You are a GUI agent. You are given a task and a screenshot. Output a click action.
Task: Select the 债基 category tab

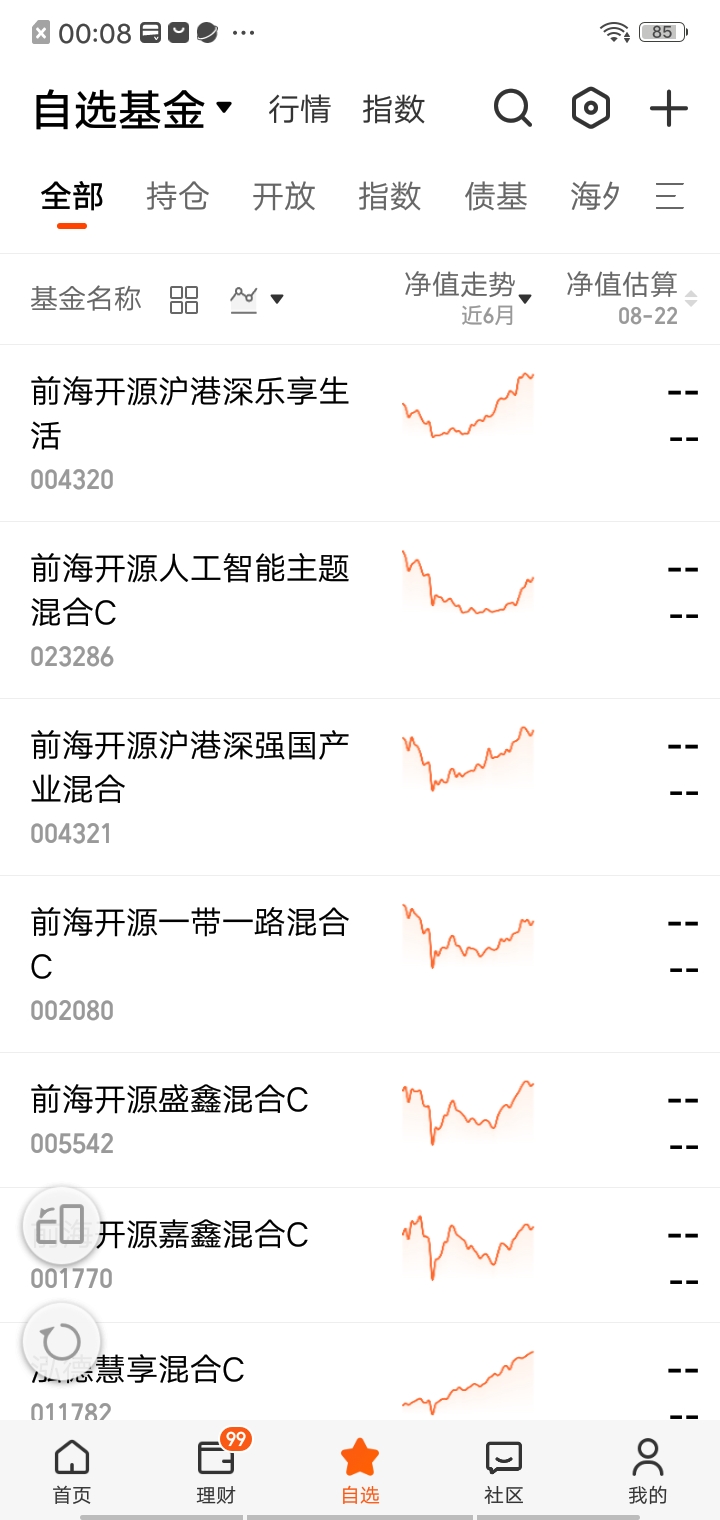pyautogui.click(x=495, y=196)
